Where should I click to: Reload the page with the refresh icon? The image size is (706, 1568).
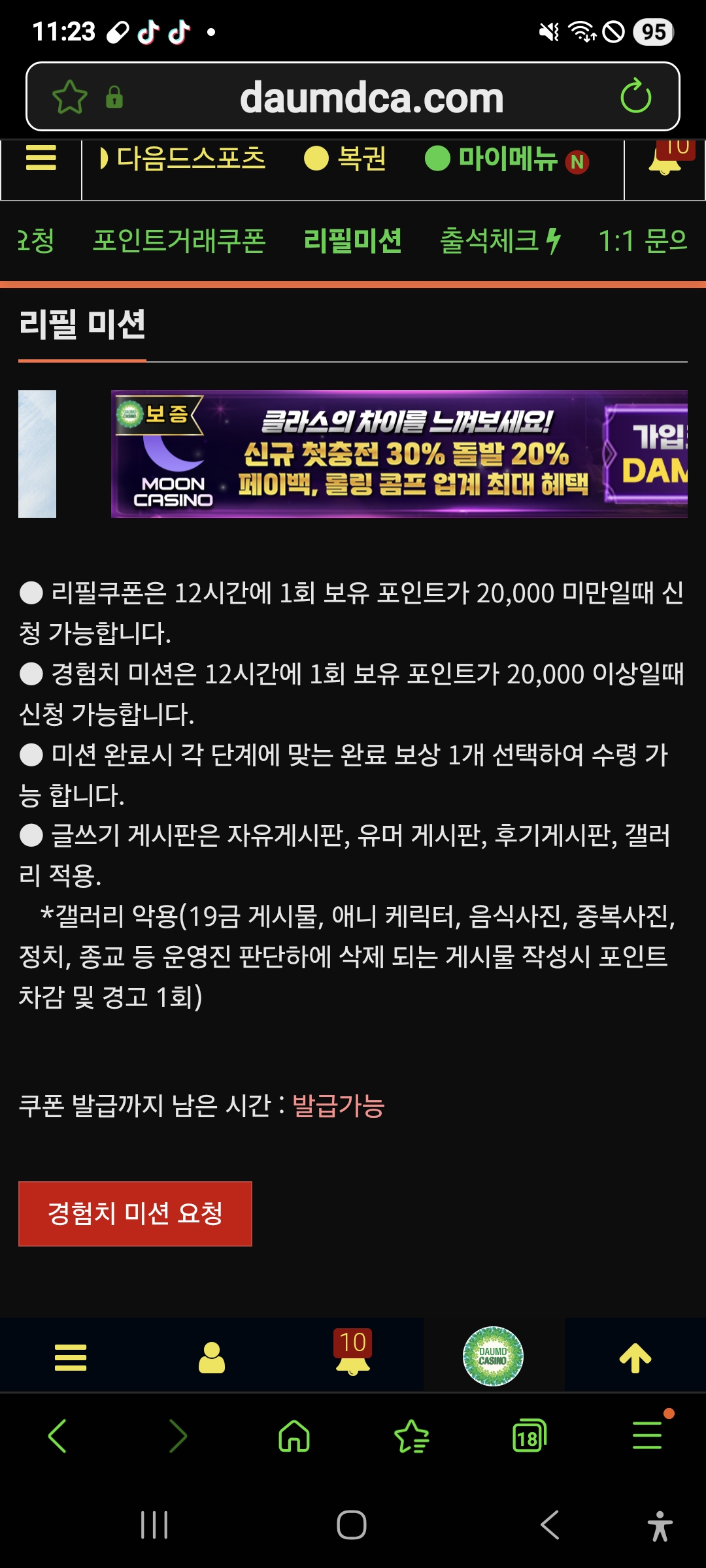click(x=635, y=97)
